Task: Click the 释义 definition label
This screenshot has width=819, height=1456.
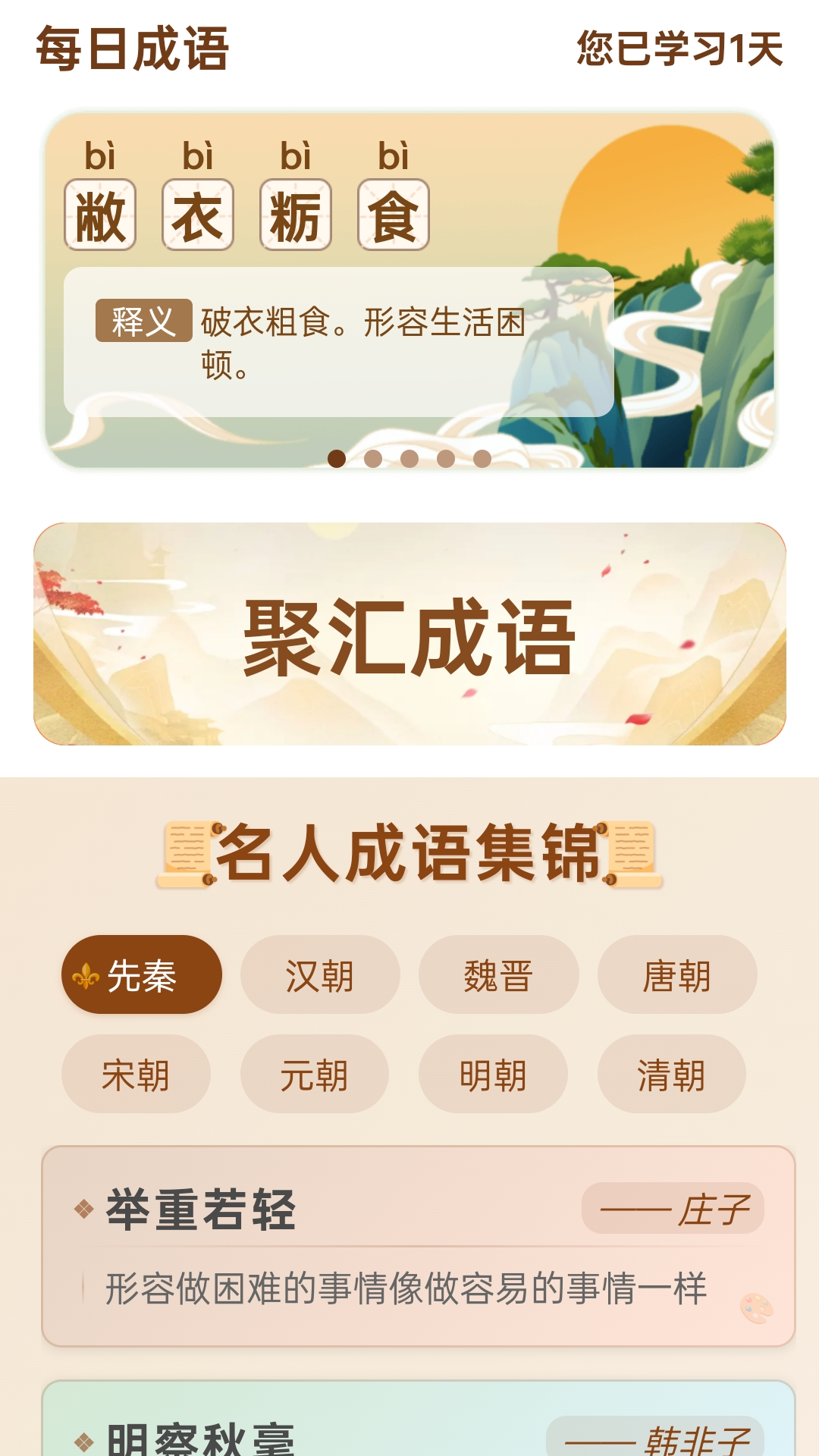Action: coord(143,319)
